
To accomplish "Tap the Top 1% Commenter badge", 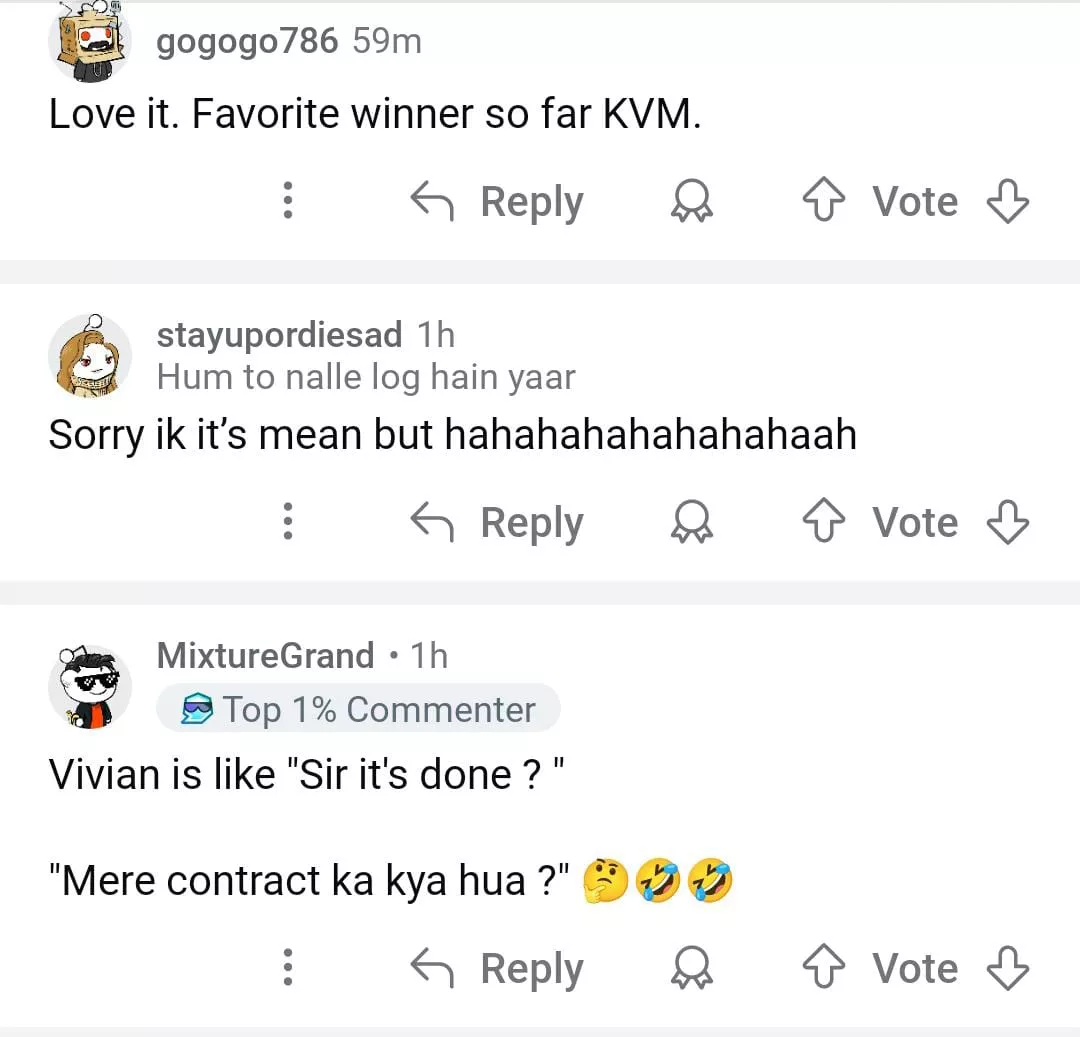I will click(x=358, y=710).
